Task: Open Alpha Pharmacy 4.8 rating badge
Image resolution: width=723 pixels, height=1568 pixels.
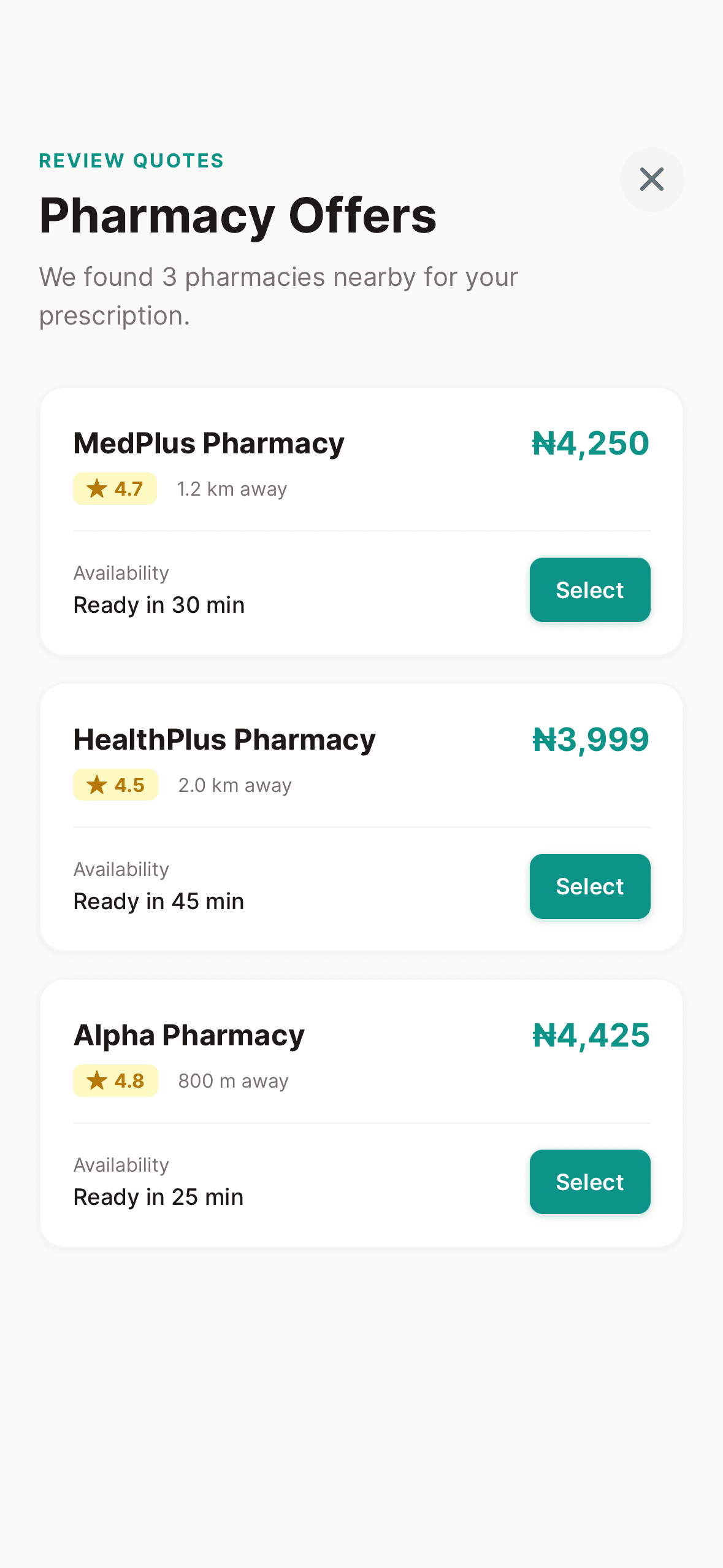Action: (x=115, y=1080)
